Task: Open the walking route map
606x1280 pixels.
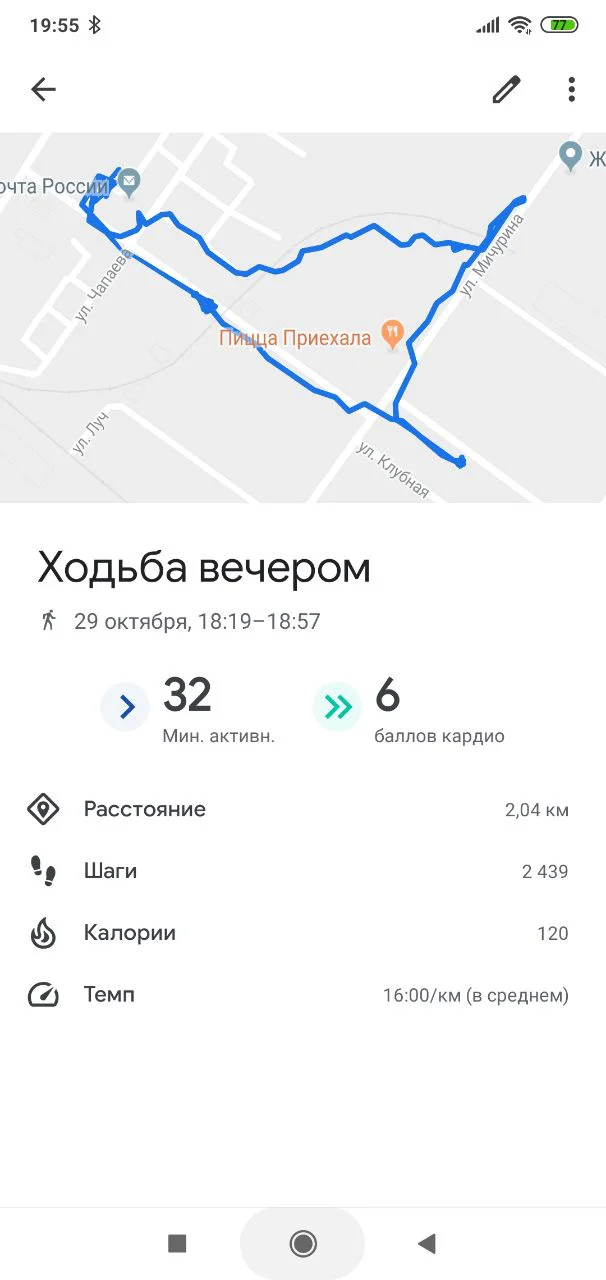Action: tap(303, 317)
